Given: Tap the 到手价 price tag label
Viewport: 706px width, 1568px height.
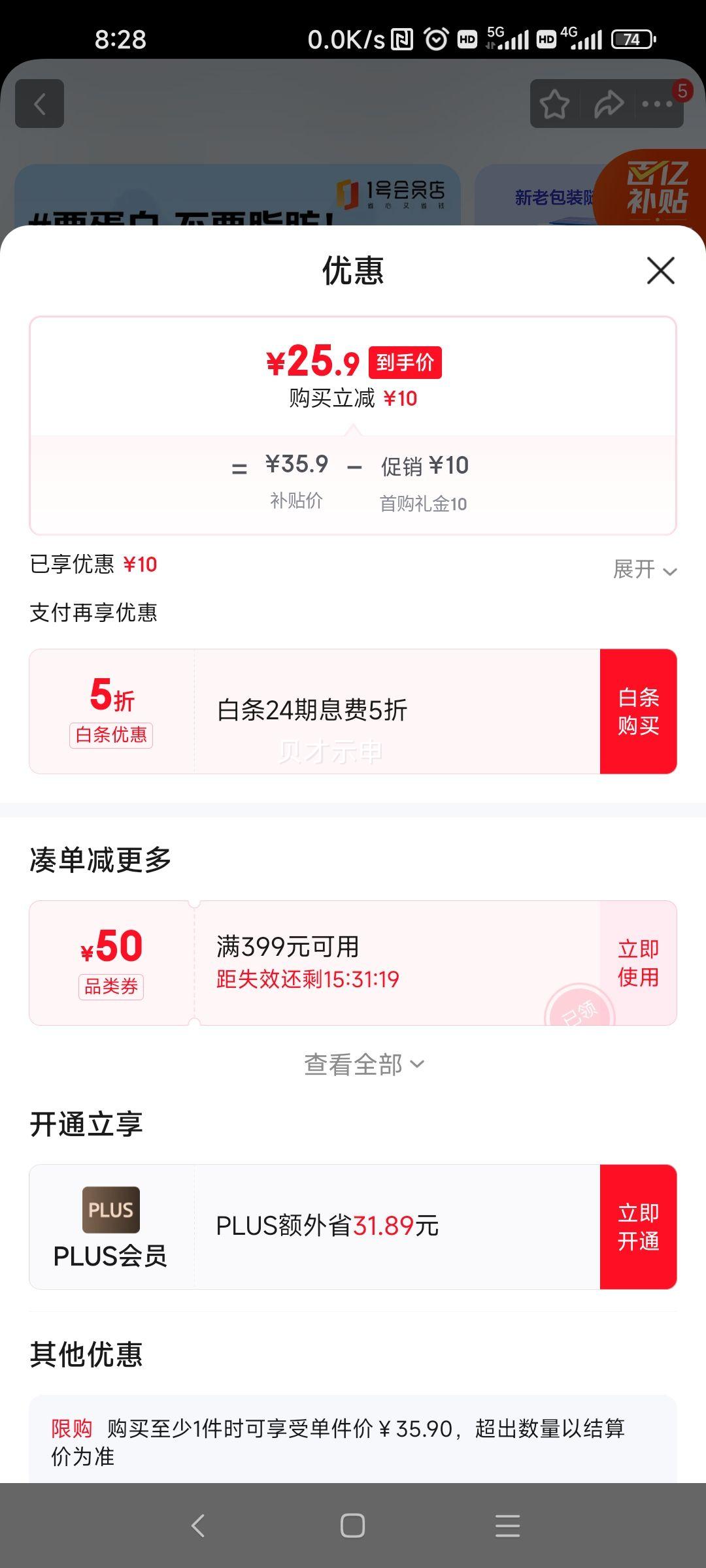Looking at the screenshot, I should tap(405, 364).
